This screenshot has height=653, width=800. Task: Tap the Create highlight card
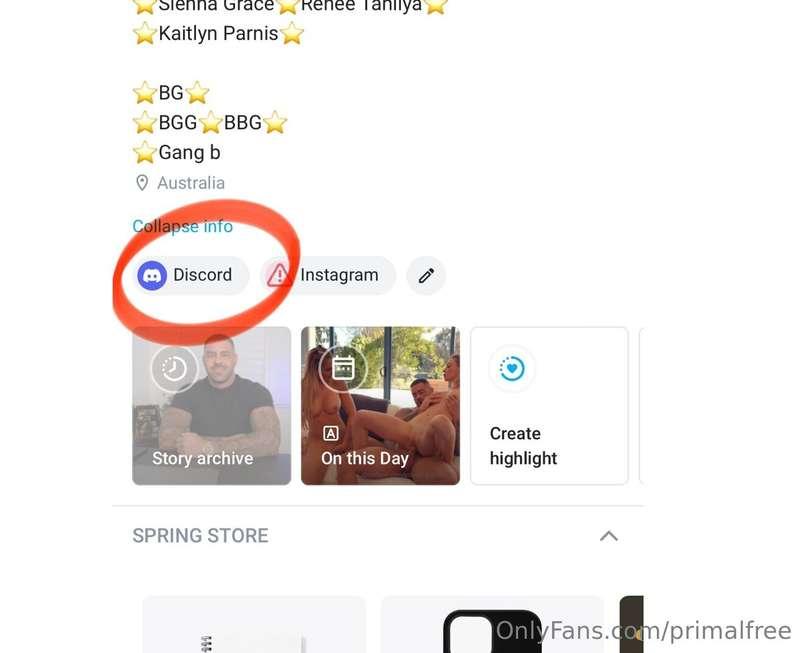click(x=549, y=406)
